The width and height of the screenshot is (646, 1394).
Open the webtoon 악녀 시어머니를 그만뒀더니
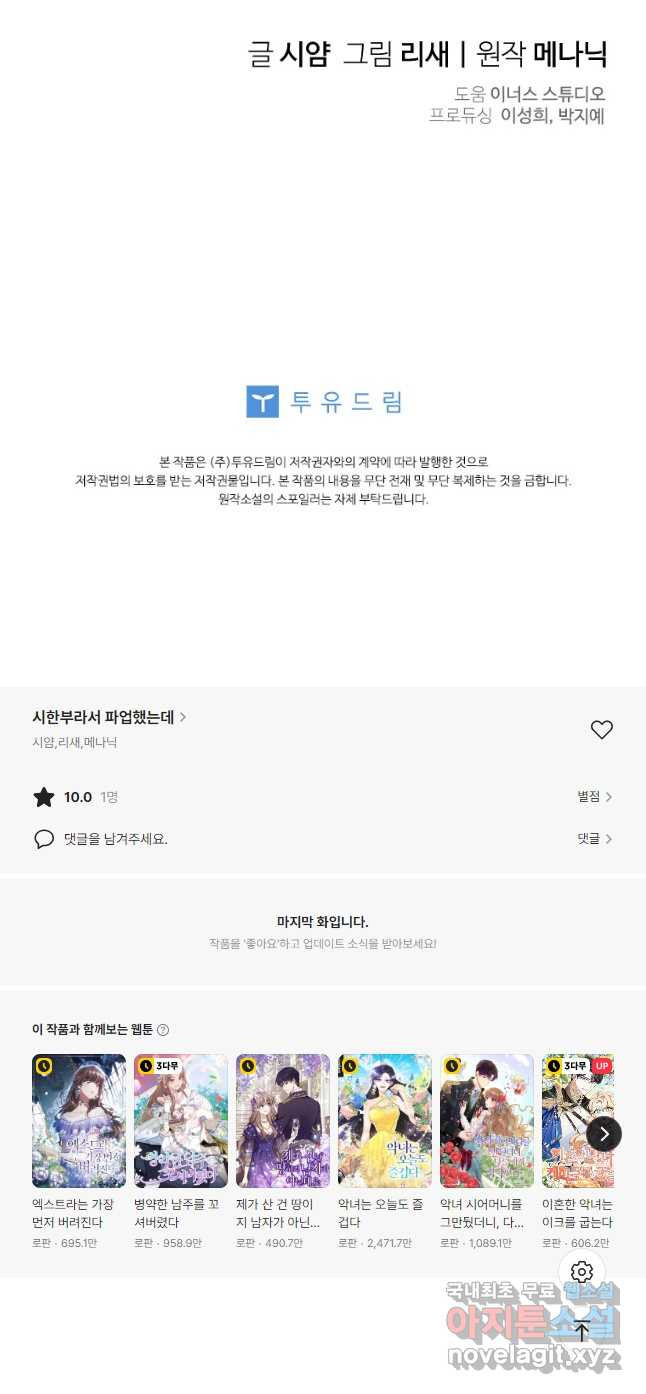[487, 1151]
